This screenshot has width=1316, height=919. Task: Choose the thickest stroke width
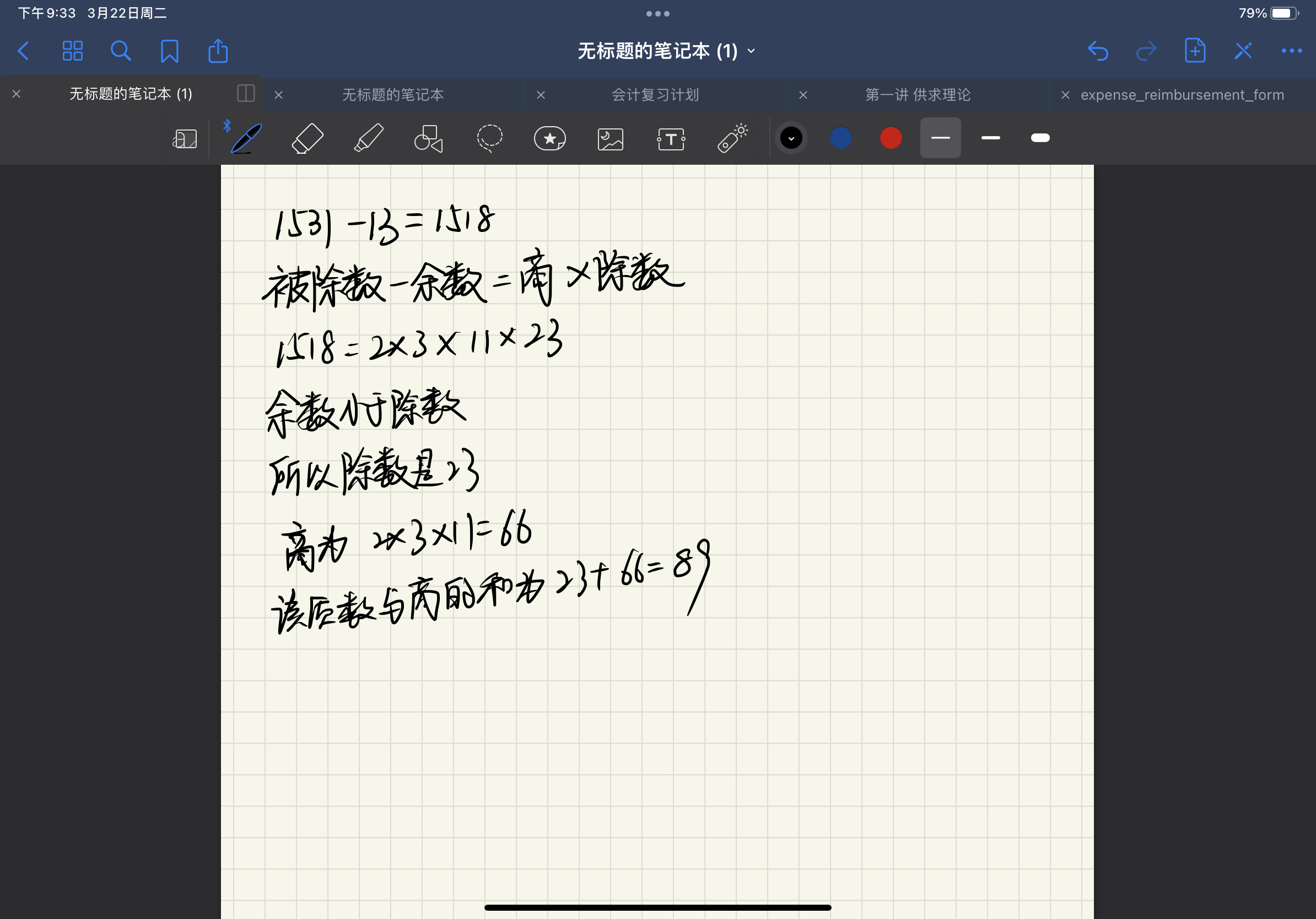pyautogui.click(x=1040, y=138)
